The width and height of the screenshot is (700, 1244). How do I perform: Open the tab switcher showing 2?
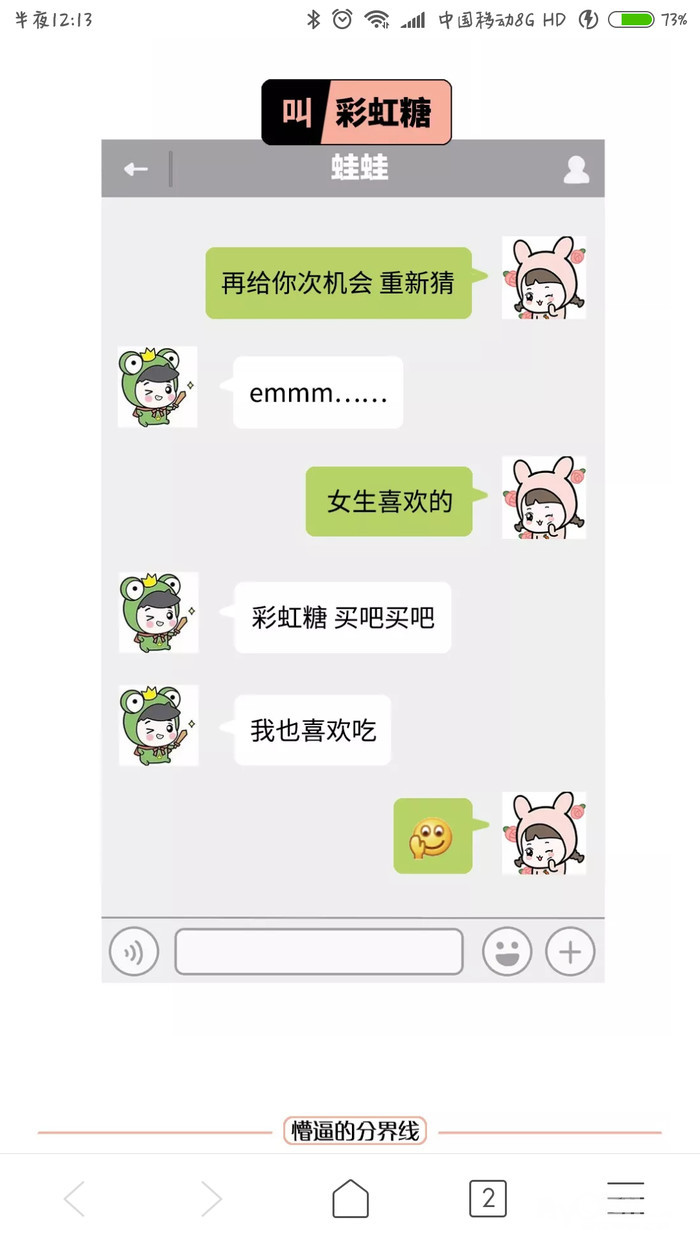tap(488, 1198)
